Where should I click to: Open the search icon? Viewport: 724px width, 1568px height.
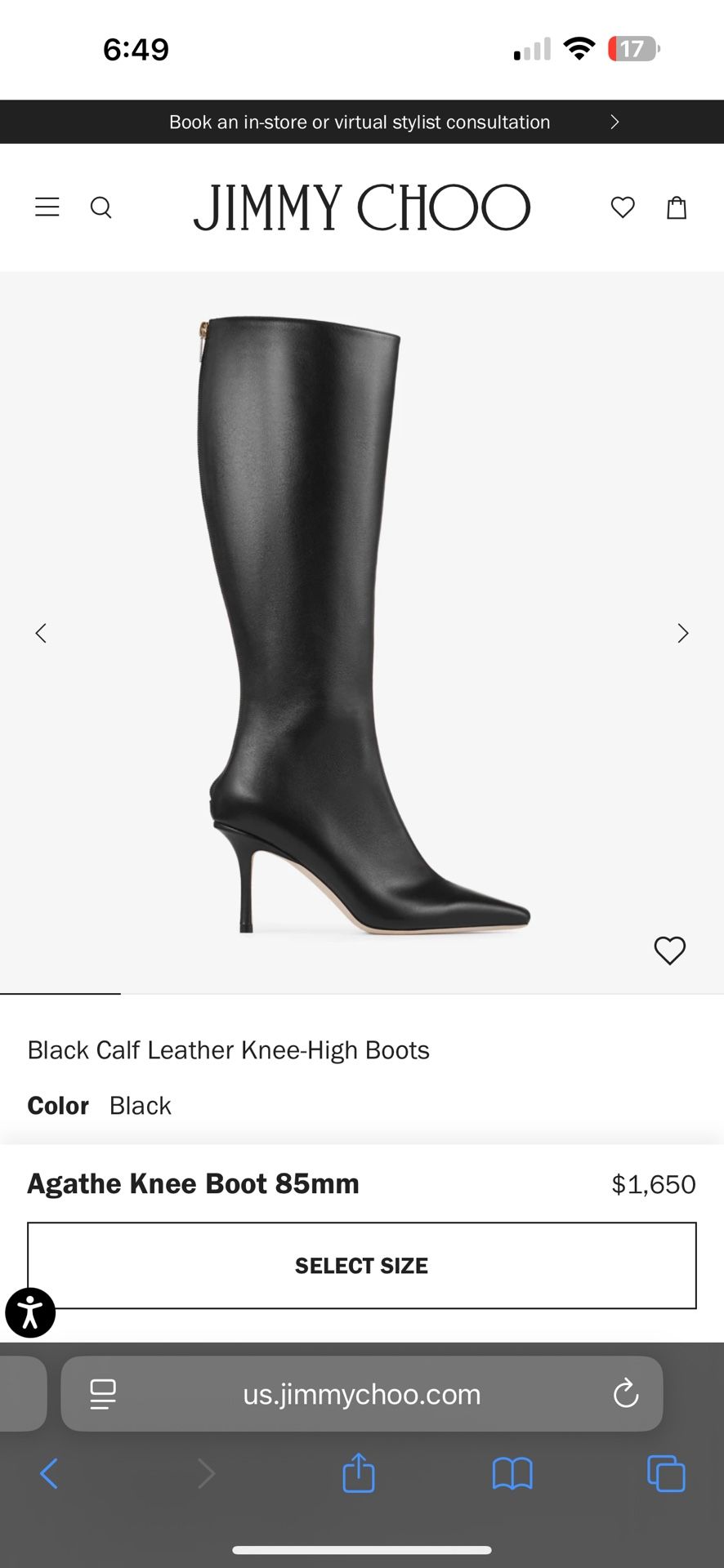pyautogui.click(x=101, y=207)
